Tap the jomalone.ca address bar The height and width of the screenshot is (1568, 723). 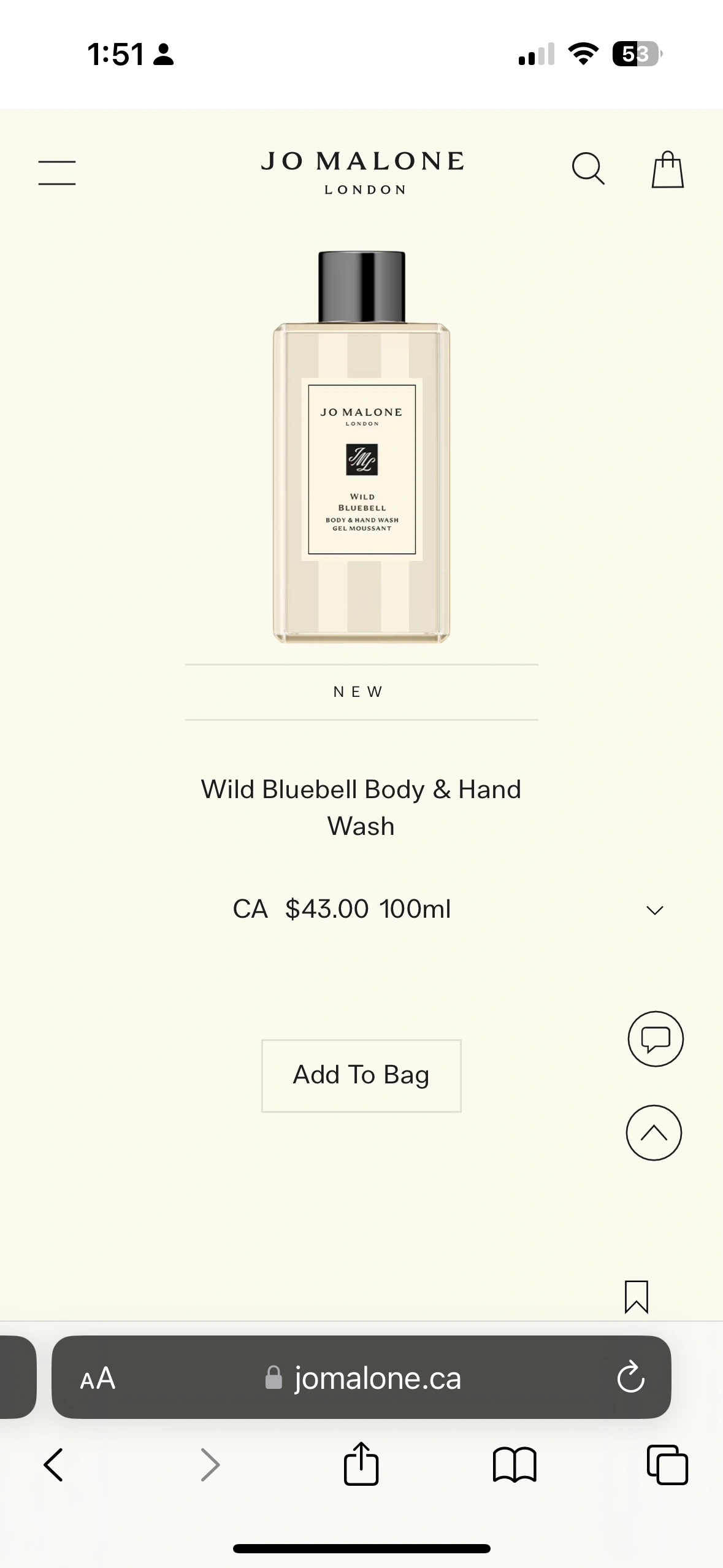pyautogui.click(x=362, y=1378)
